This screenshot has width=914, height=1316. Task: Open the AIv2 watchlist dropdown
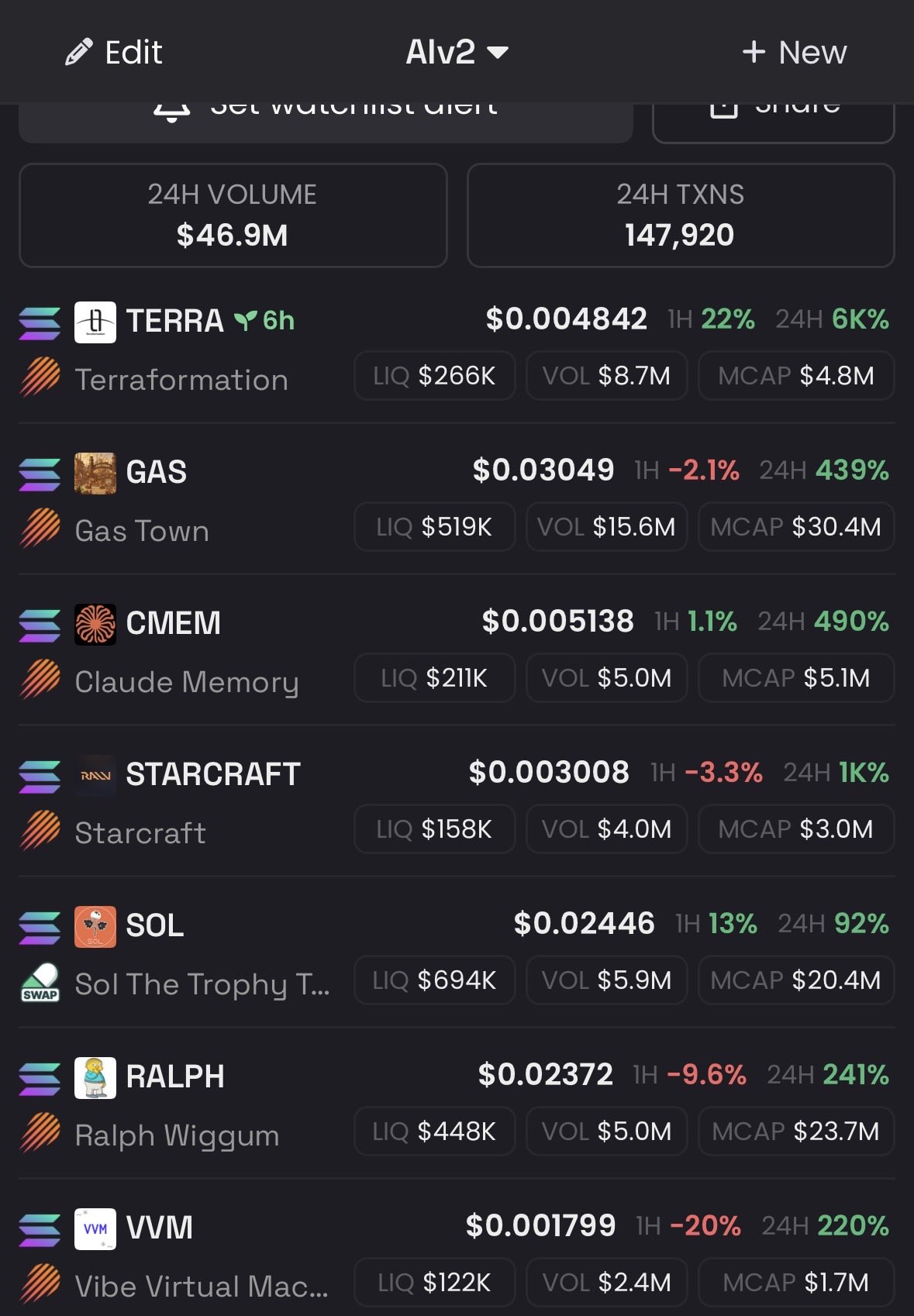coord(457,53)
